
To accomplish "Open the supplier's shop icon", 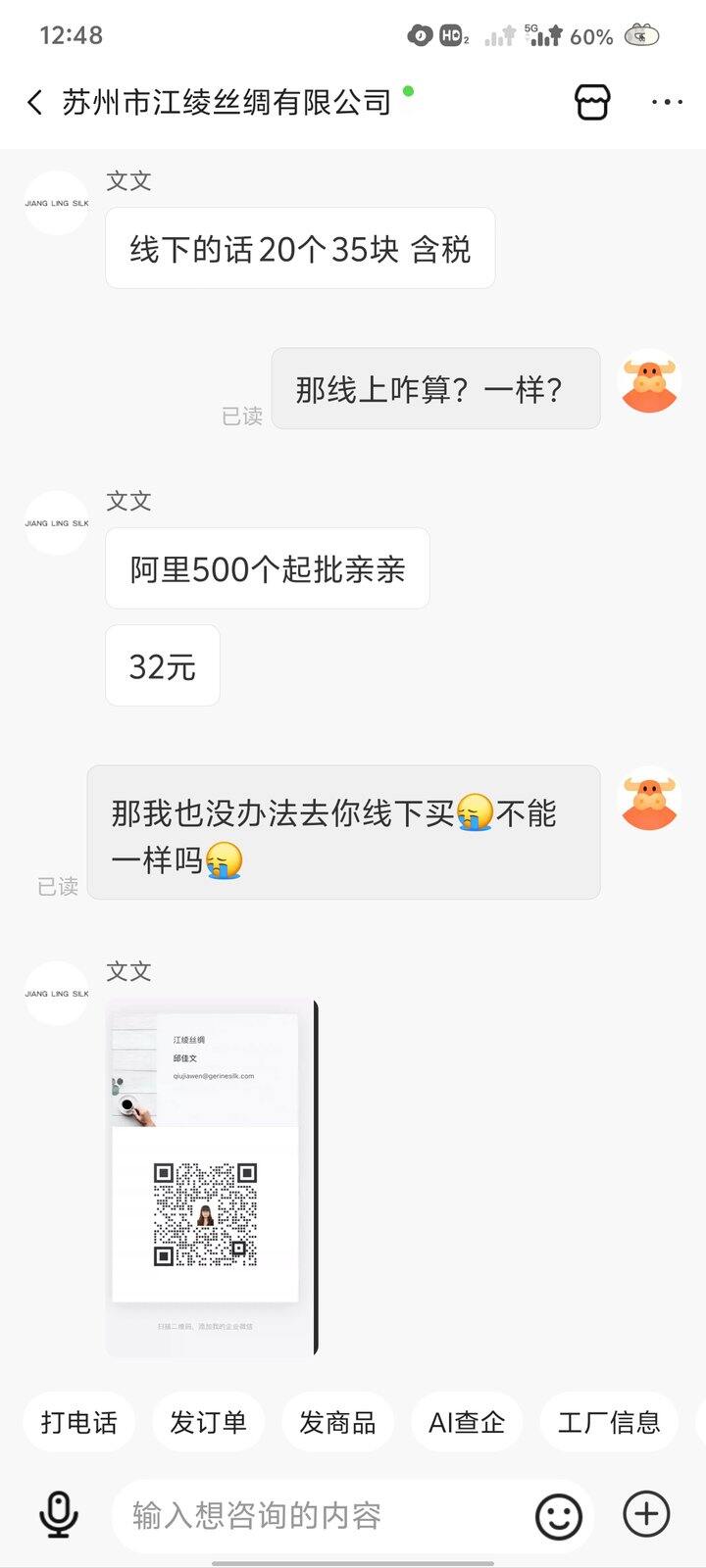I will (591, 102).
